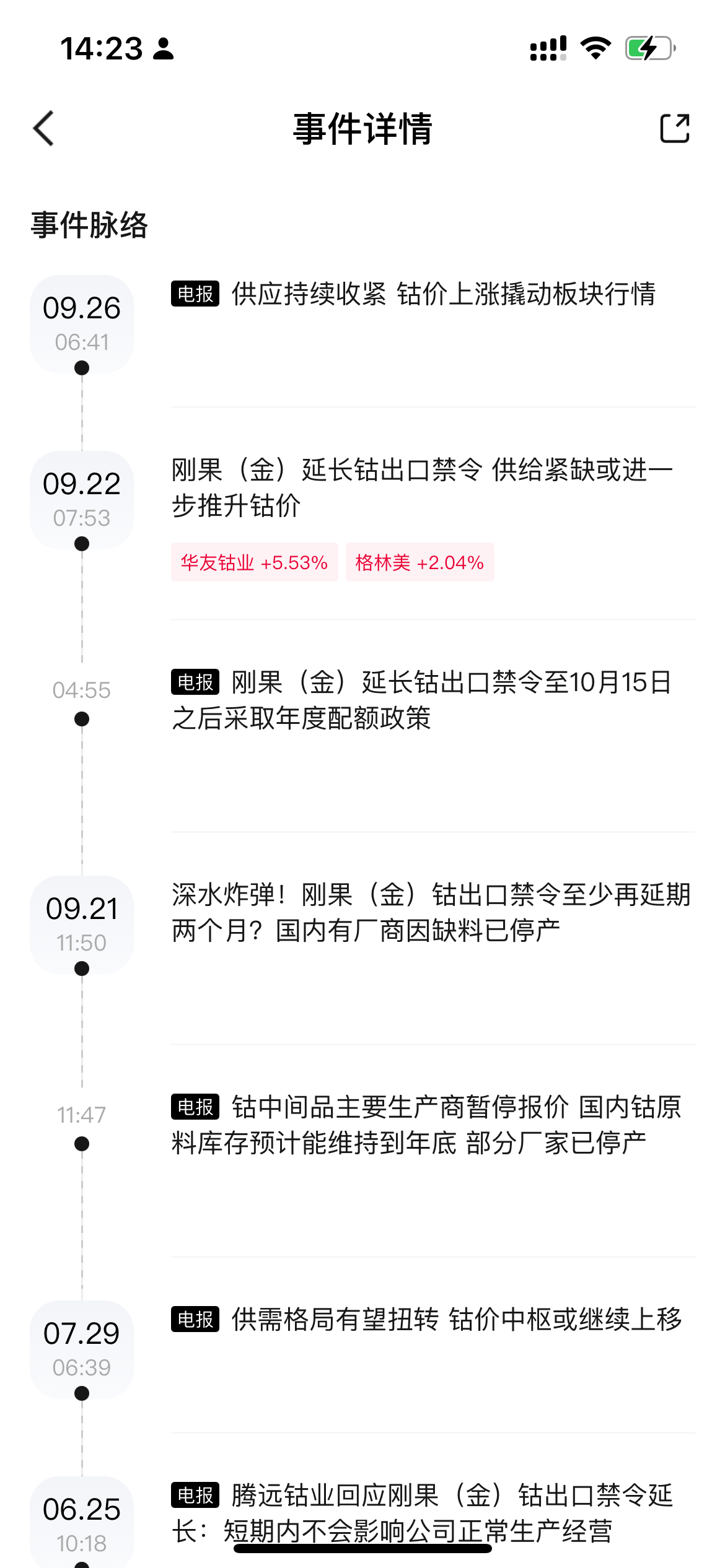Open 钴中间品主要生产商暂停报价 news

click(428, 1125)
